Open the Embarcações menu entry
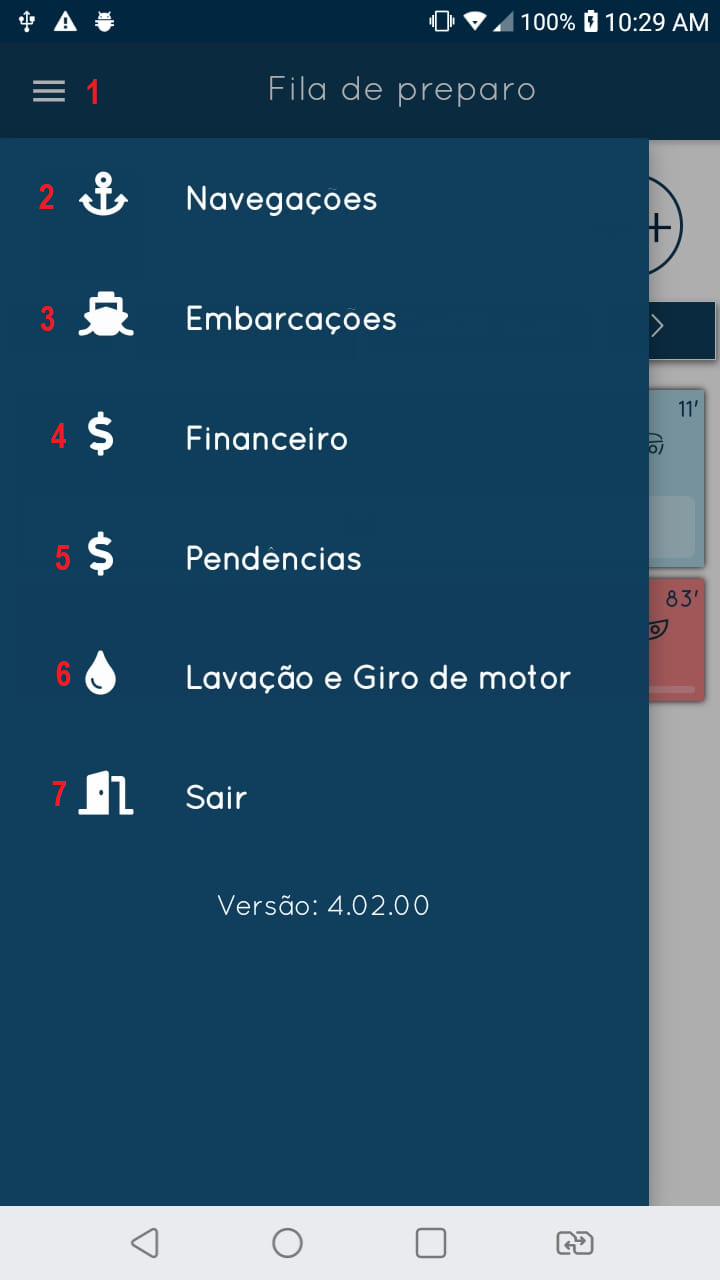 (290, 317)
